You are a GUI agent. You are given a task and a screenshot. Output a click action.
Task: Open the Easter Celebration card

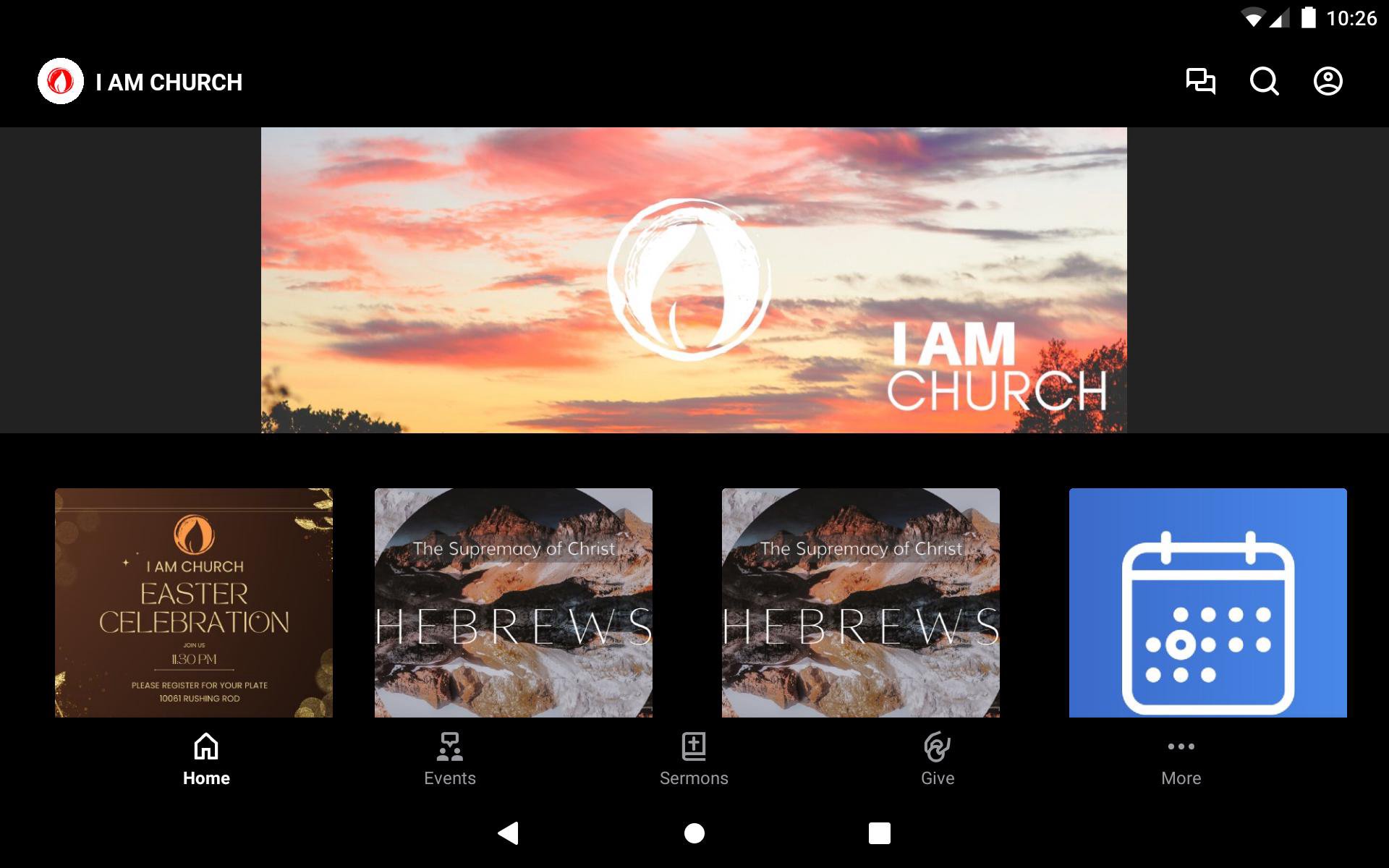coord(194,603)
